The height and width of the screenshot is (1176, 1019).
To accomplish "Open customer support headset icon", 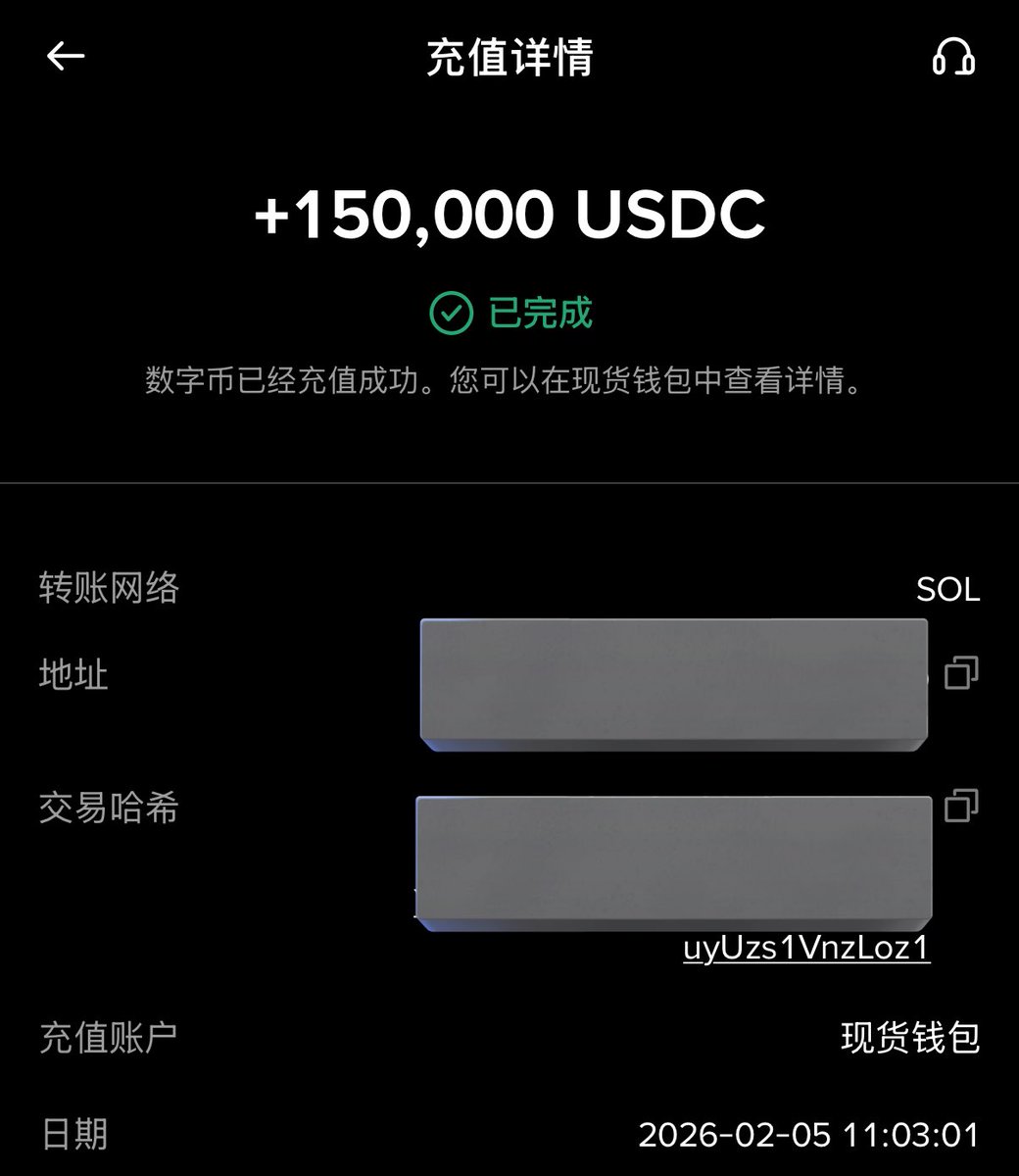I will [x=952, y=57].
